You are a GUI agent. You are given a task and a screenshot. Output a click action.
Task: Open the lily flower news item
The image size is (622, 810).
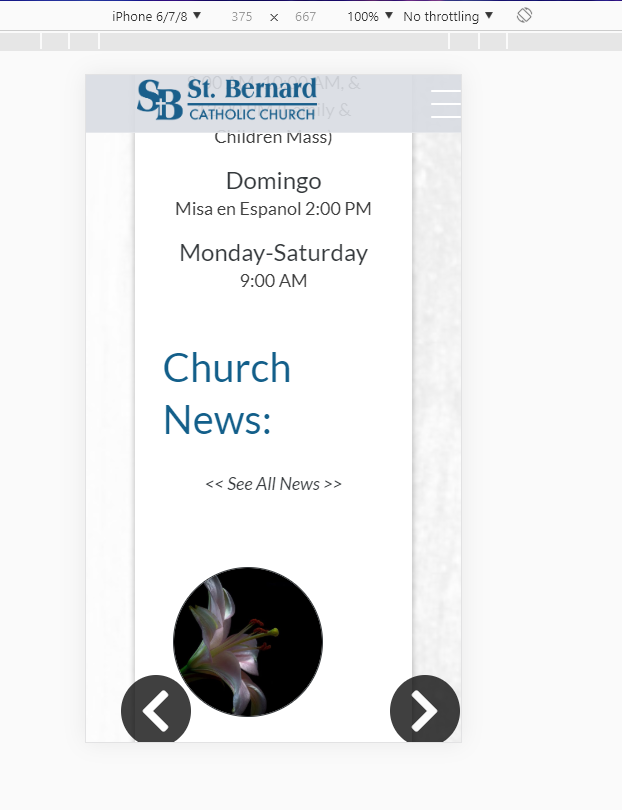tap(248, 641)
